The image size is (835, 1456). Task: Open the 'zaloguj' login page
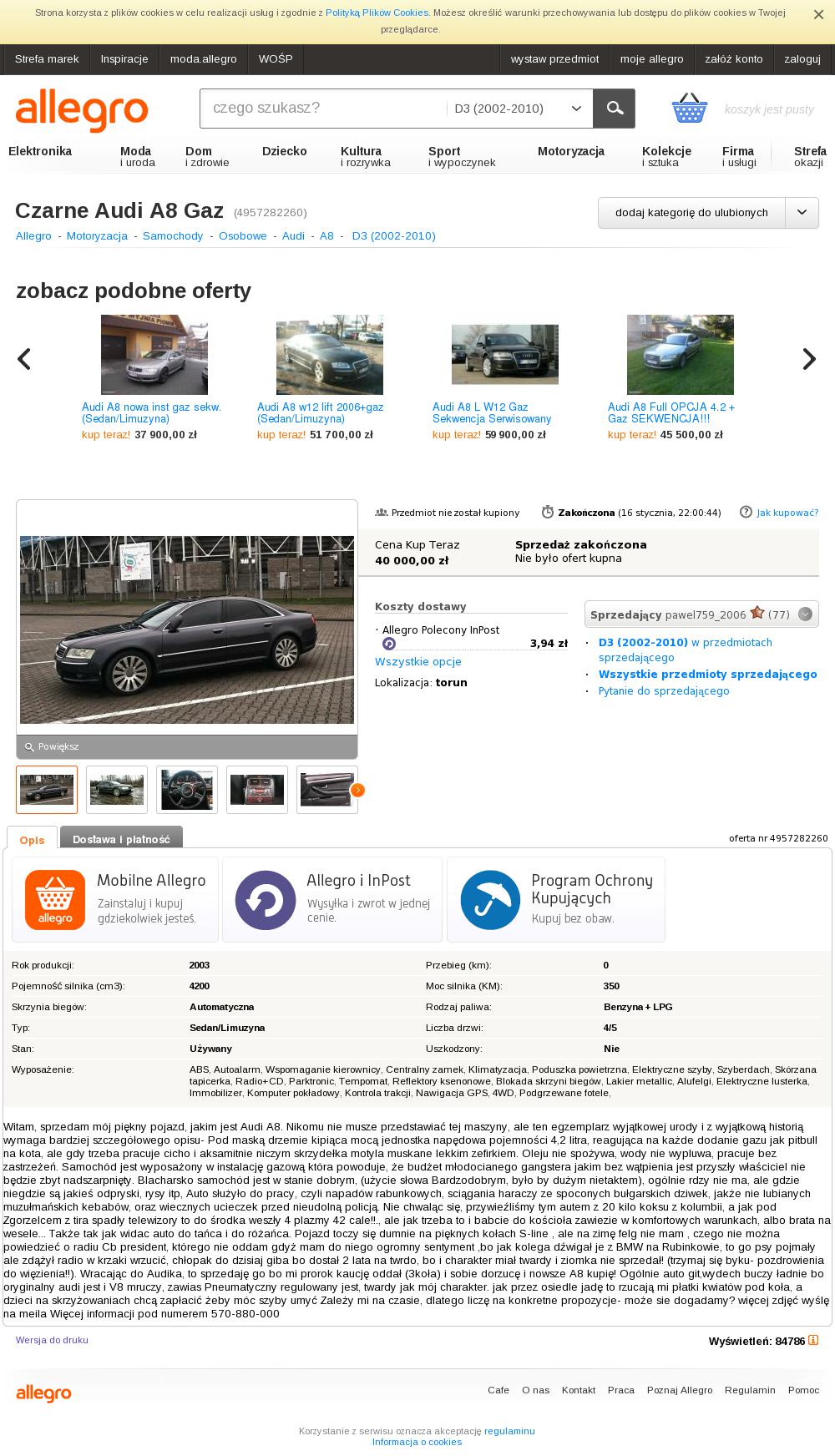click(802, 59)
